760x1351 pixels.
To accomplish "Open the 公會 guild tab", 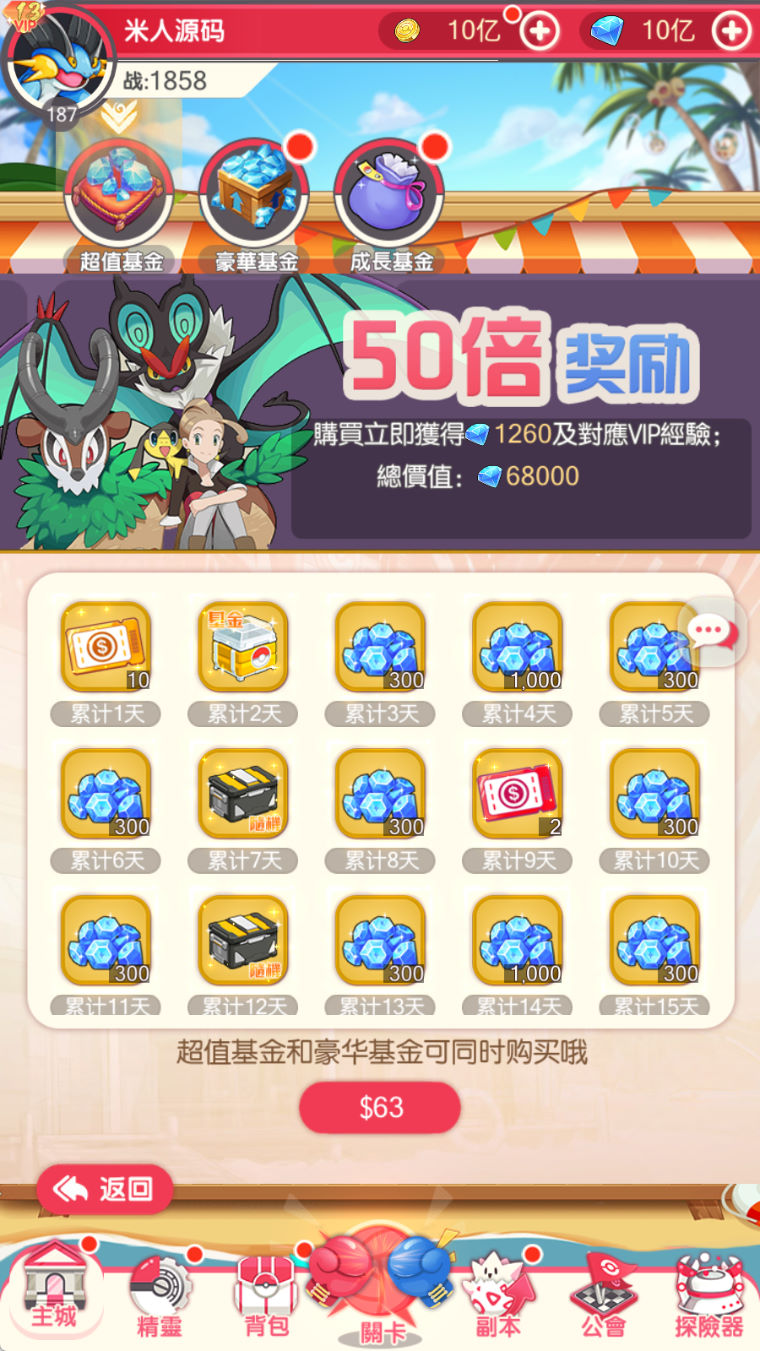I will (x=603, y=1295).
